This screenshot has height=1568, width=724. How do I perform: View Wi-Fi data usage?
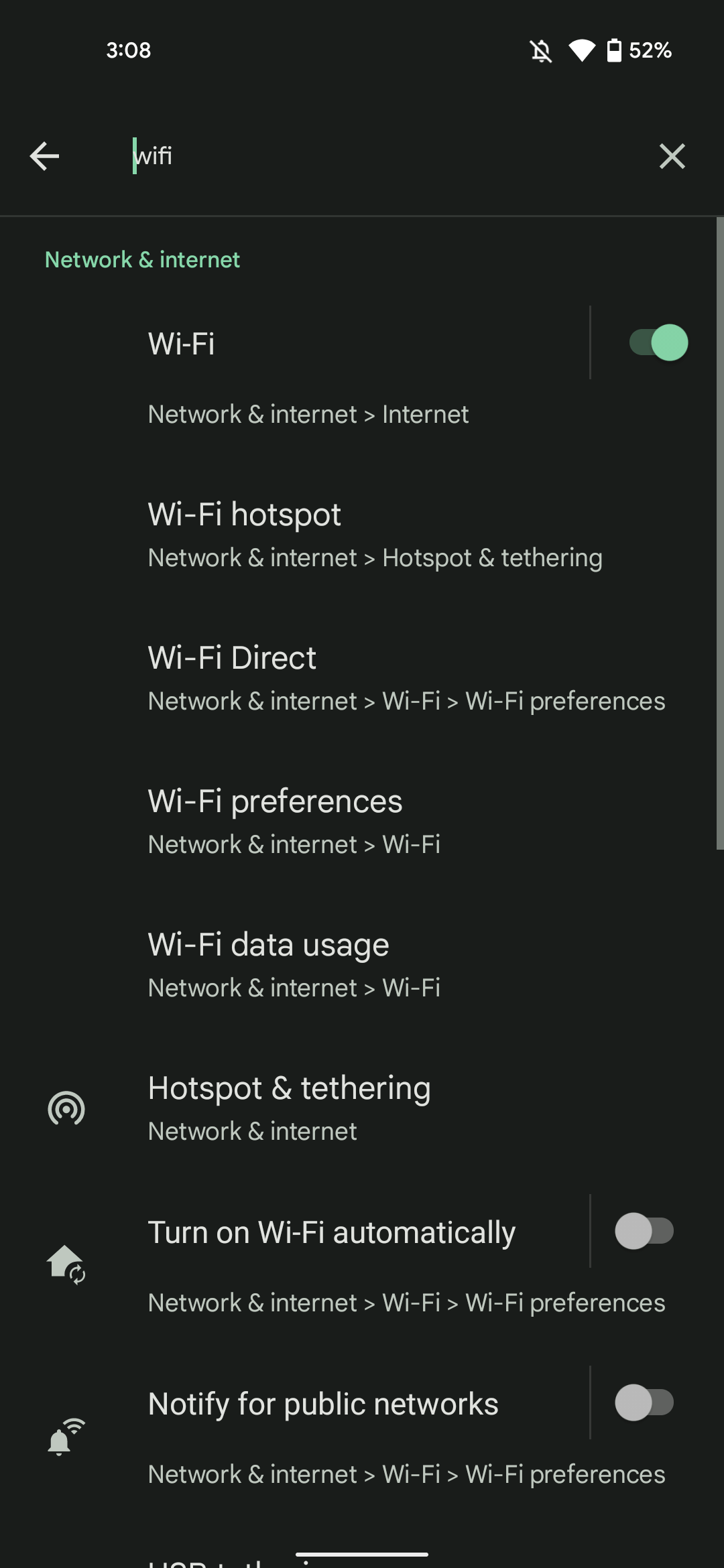362,966
